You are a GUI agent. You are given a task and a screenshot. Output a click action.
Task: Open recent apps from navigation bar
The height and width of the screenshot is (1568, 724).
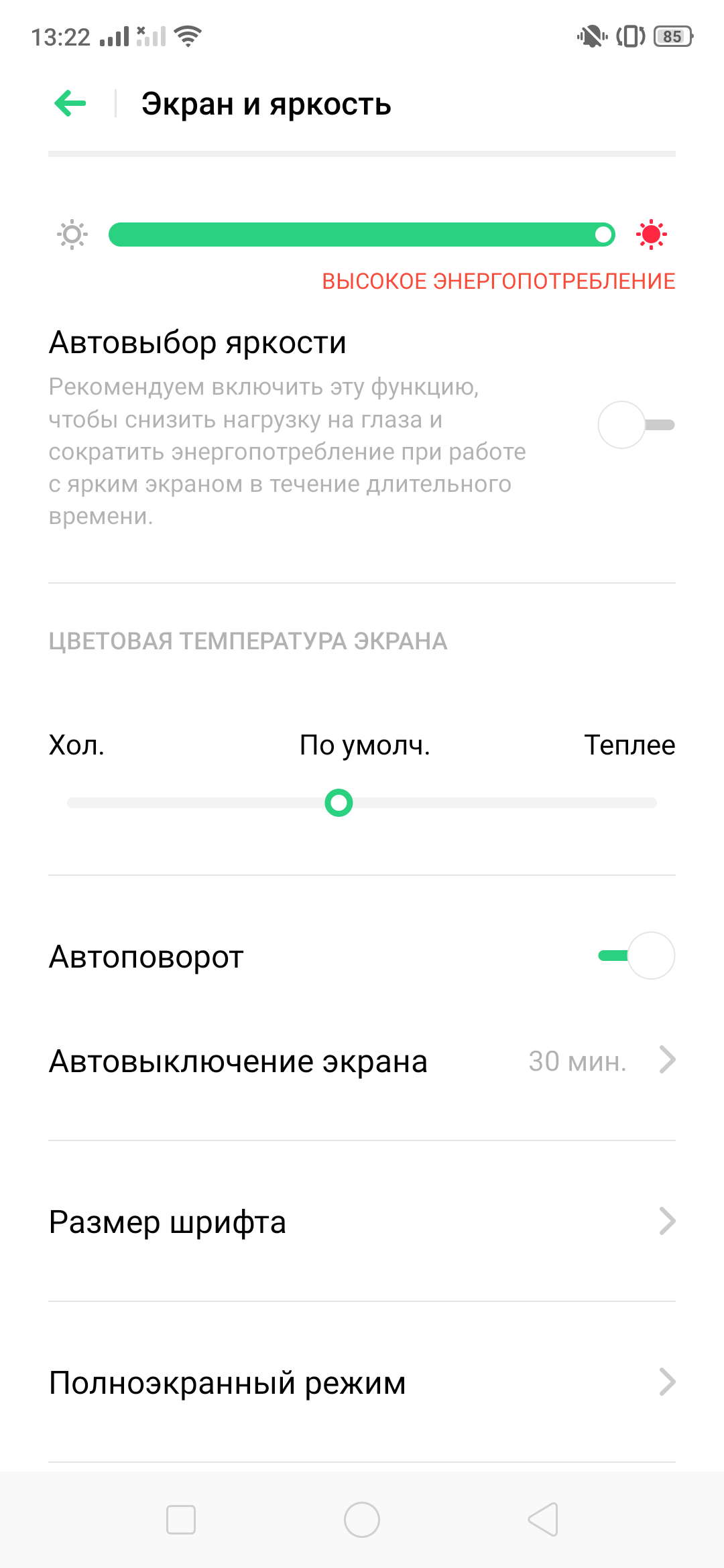[181, 1520]
